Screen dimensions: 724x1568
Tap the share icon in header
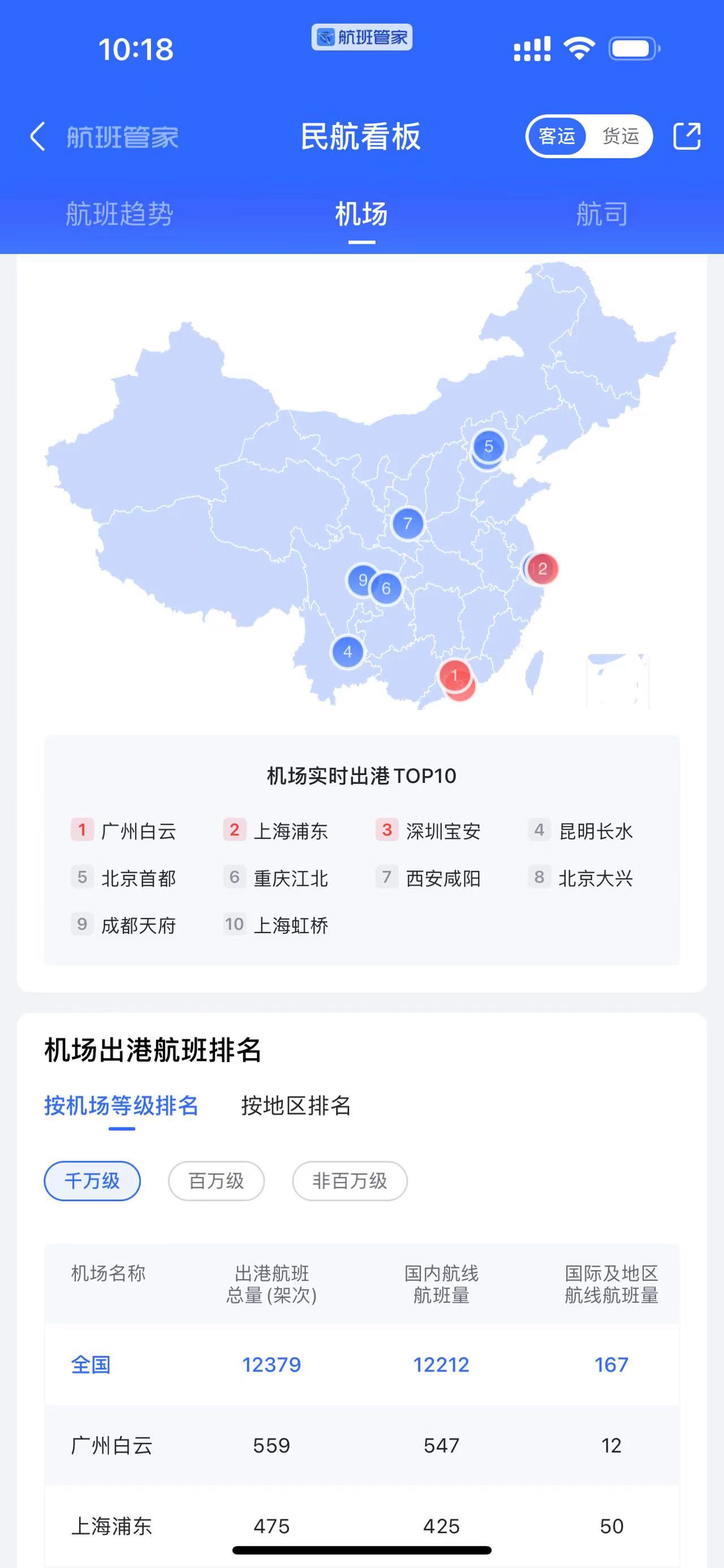coord(686,136)
